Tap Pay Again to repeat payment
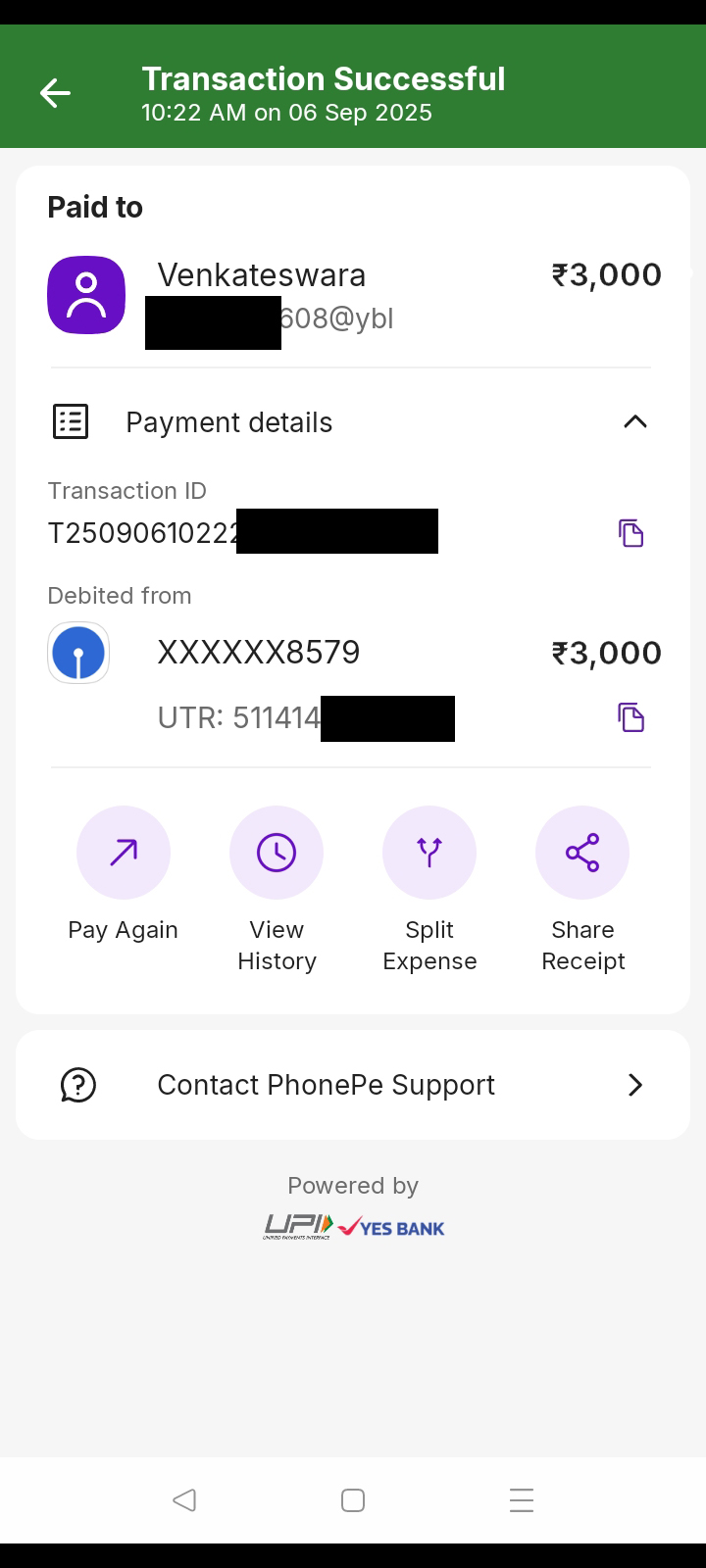The width and height of the screenshot is (706, 1568). click(x=124, y=853)
